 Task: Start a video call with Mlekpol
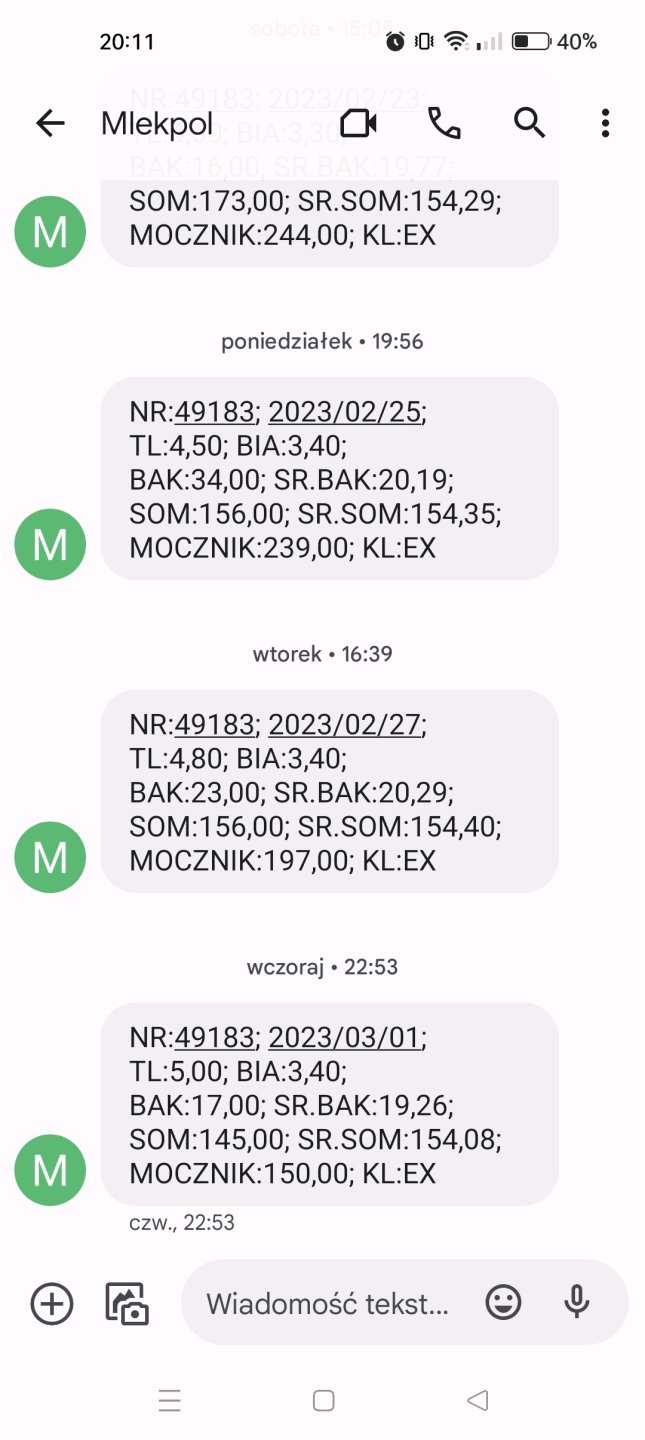(358, 123)
